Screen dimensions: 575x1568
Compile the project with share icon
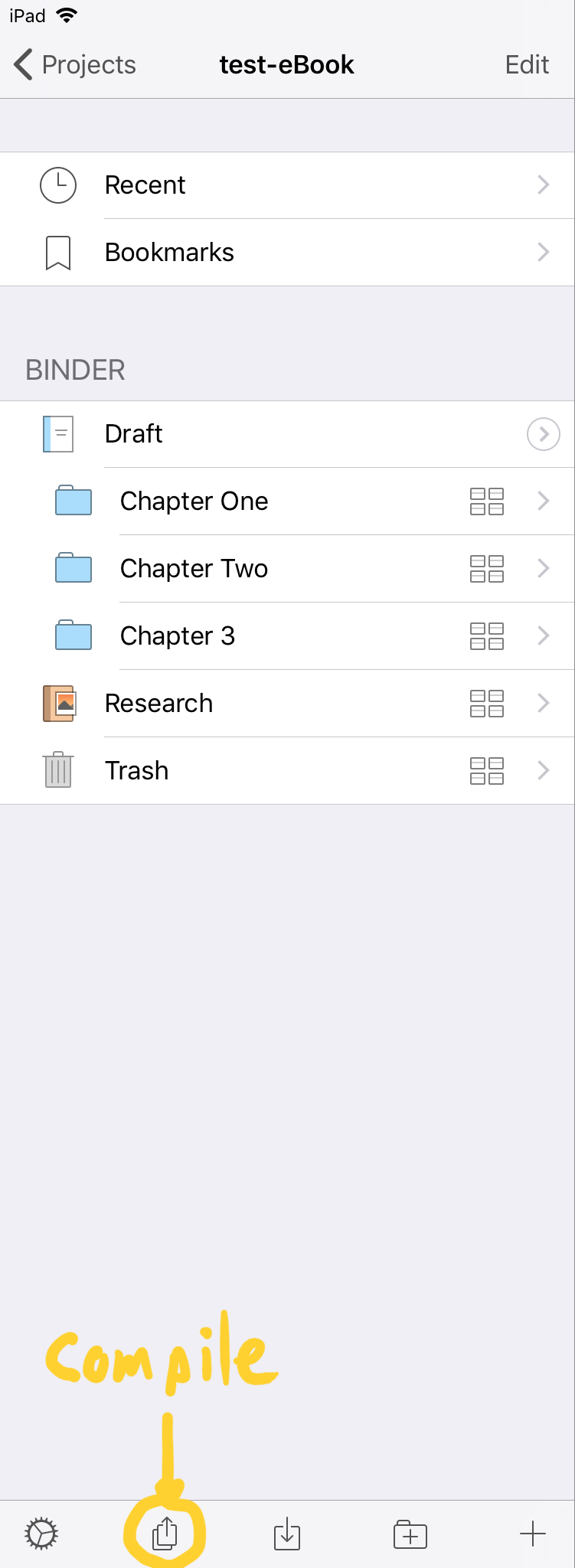pyautogui.click(x=165, y=1534)
